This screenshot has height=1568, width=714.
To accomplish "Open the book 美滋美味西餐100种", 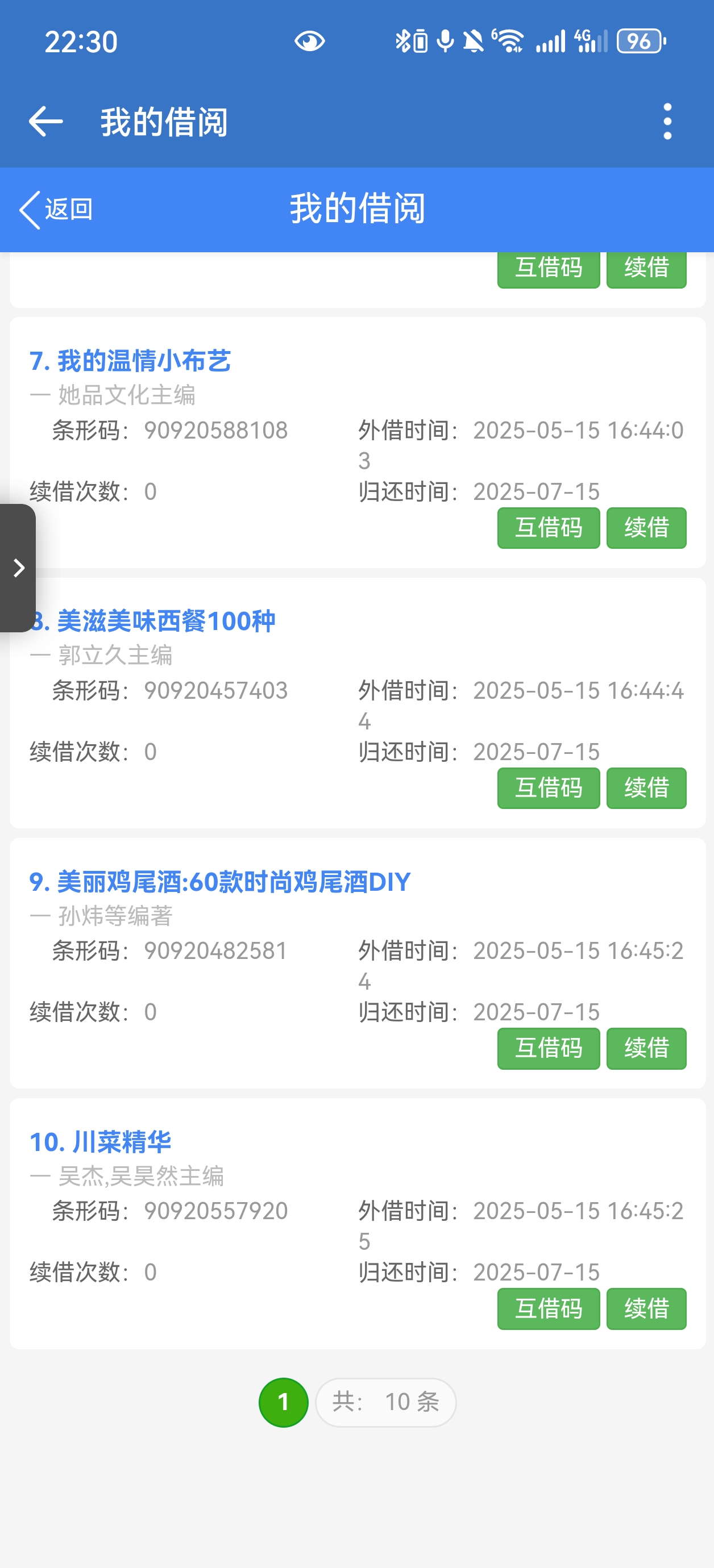I will [164, 622].
